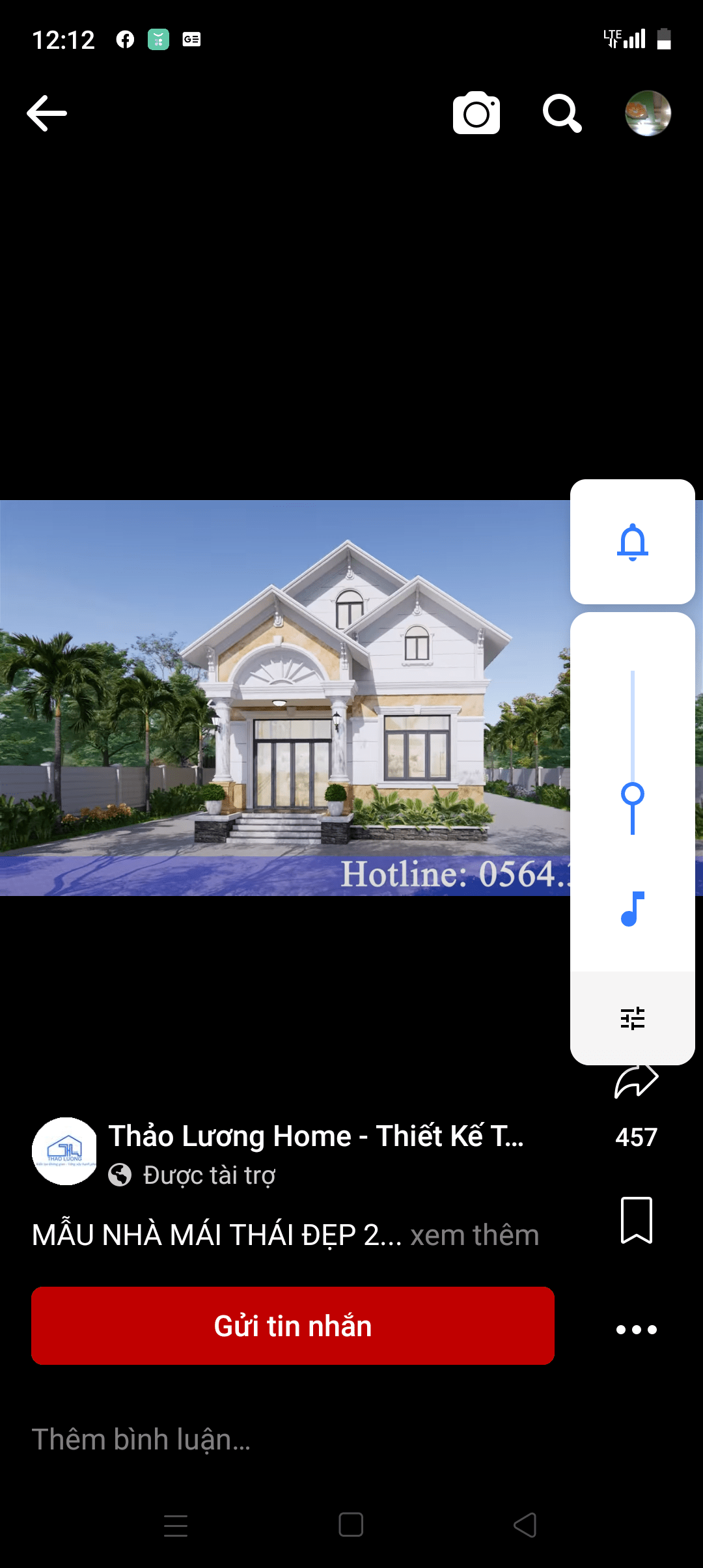Open the three-dot more options menu
Image resolution: width=703 pixels, height=1568 pixels.
point(637,1329)
